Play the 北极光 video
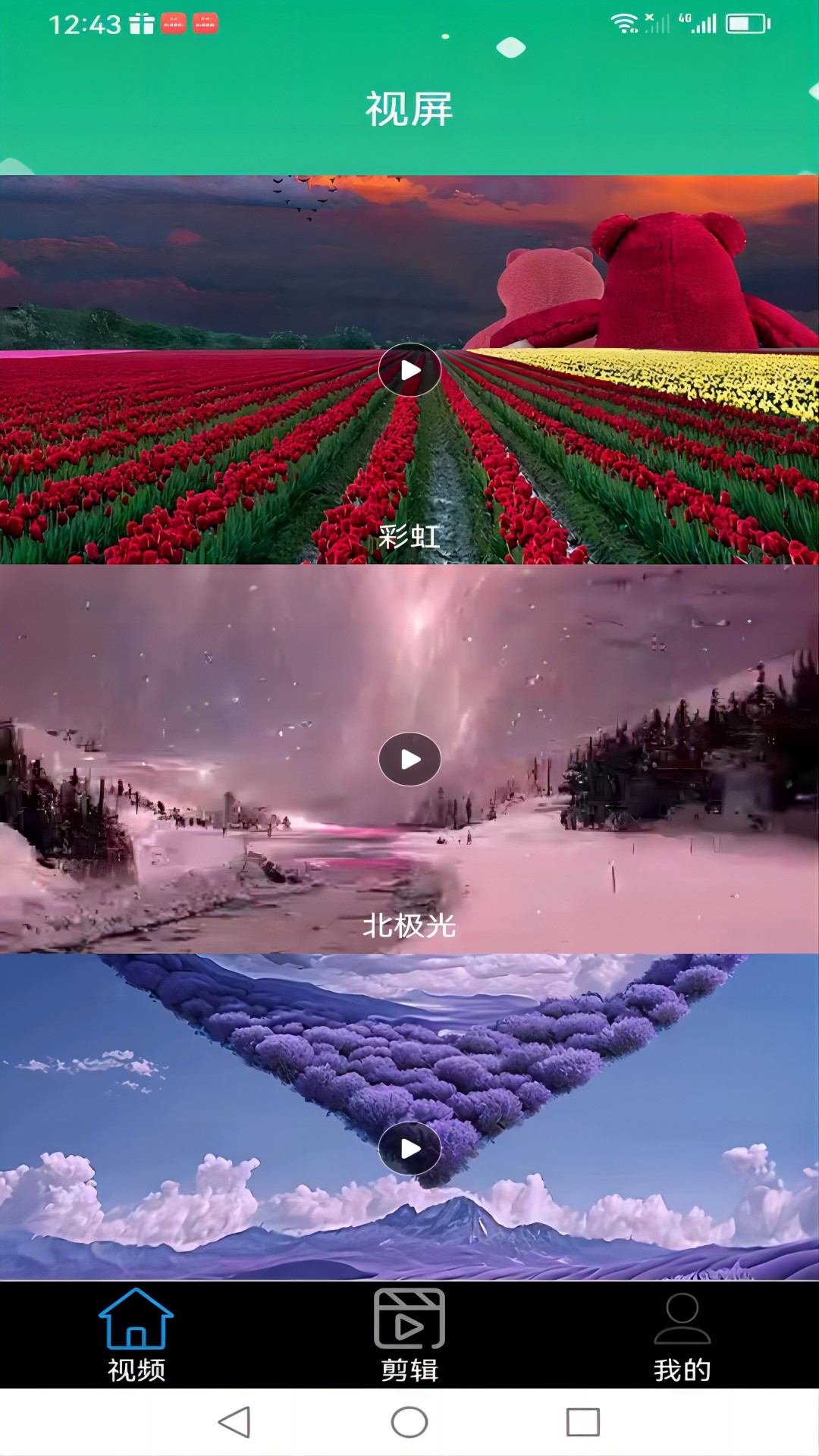 409,759
